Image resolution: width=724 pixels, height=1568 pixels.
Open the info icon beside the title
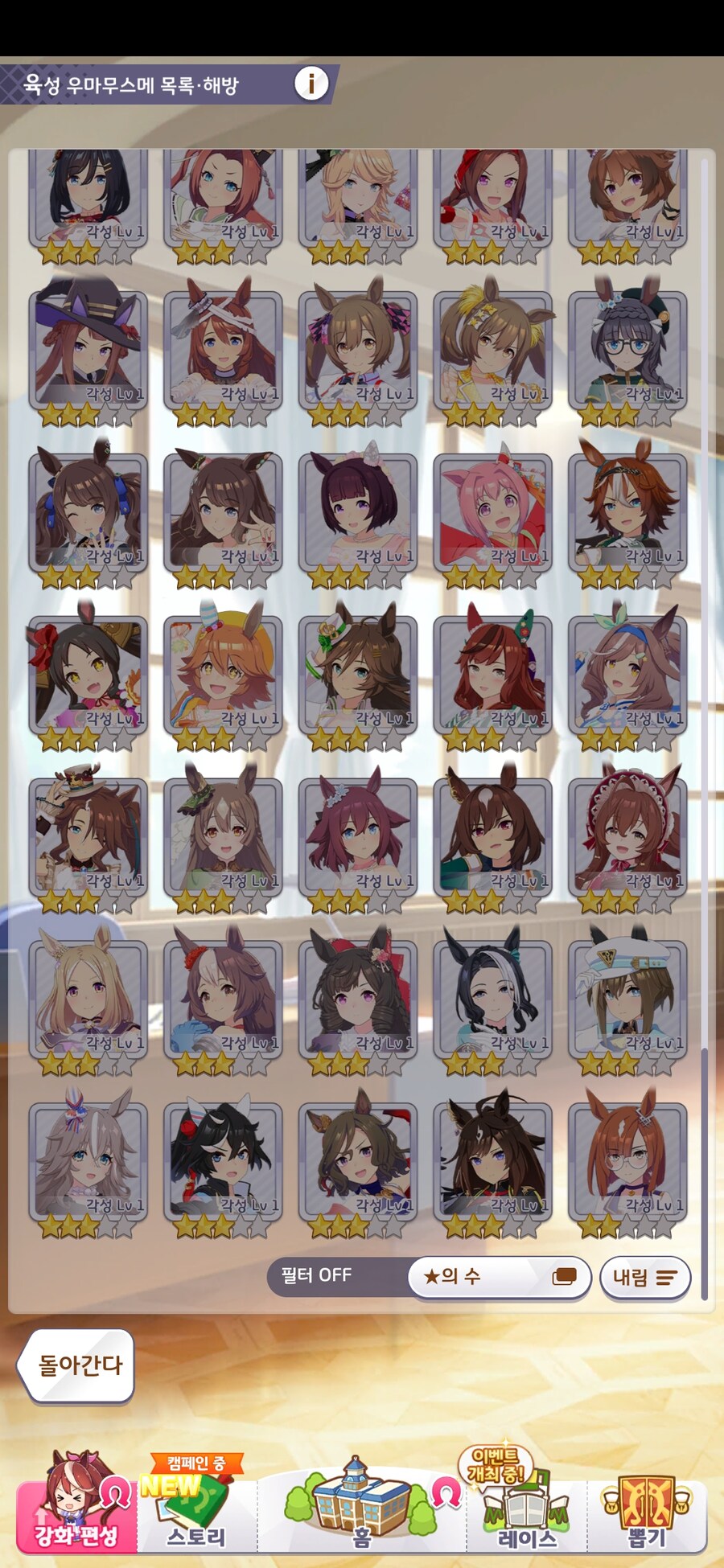(311, 83)
